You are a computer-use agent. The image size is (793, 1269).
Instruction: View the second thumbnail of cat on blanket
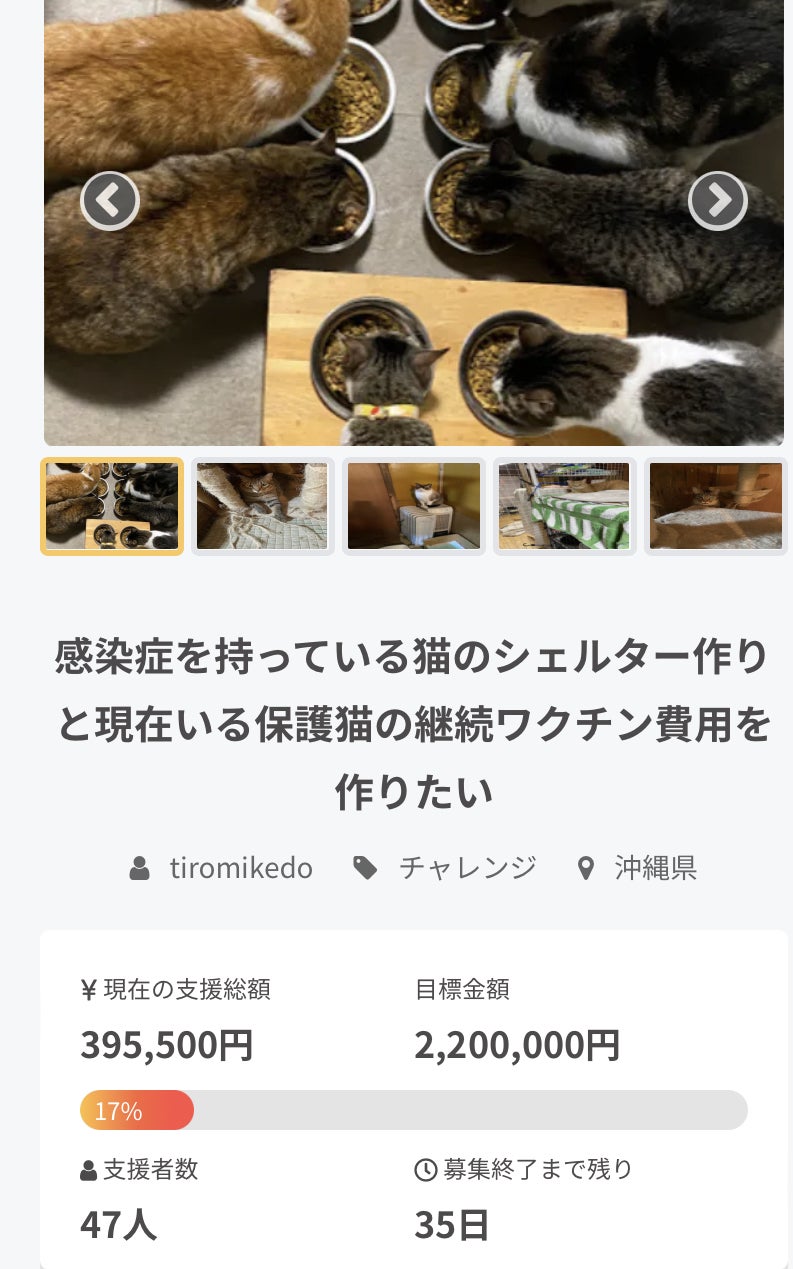point(262,506)
